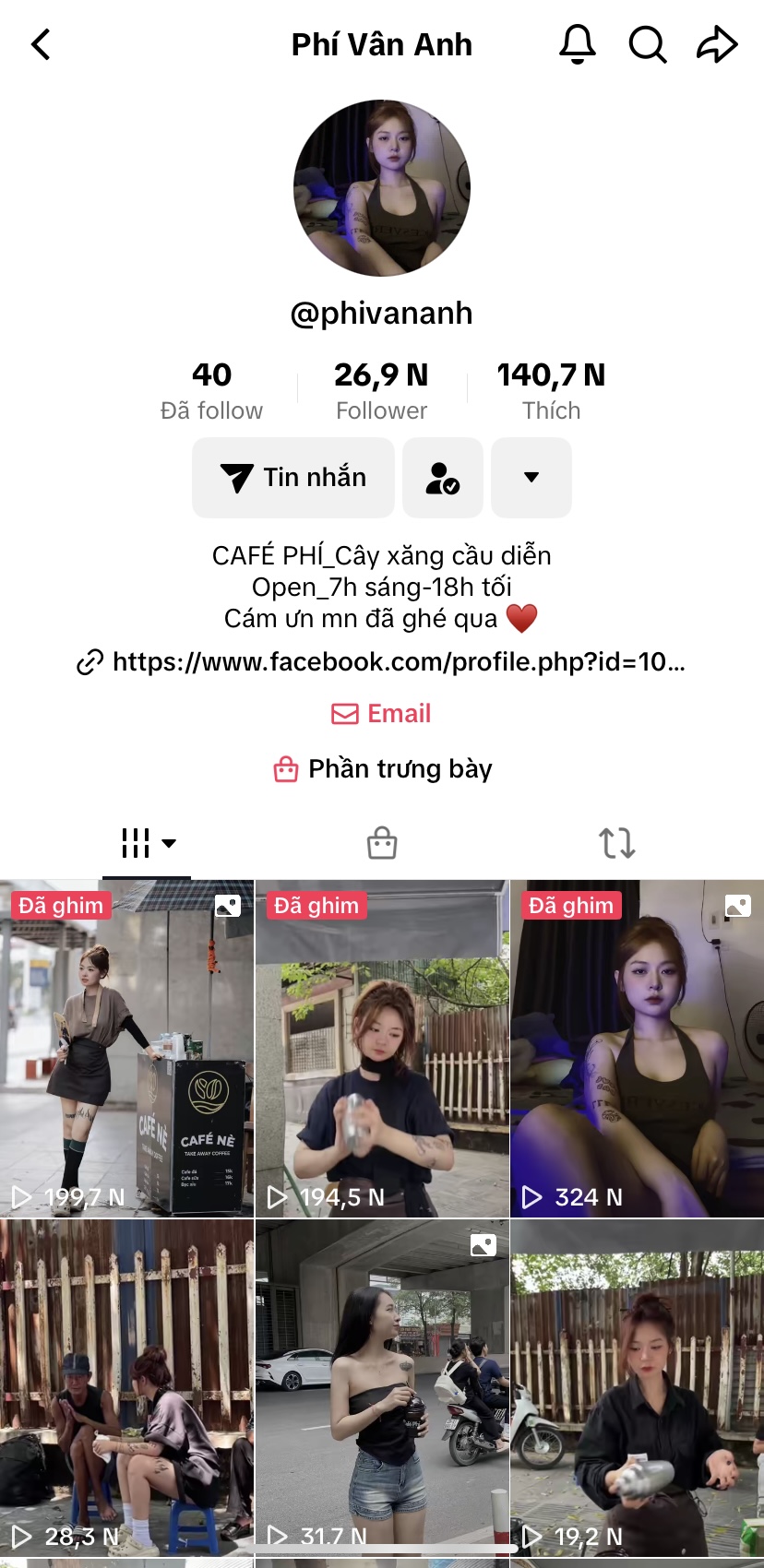This screenshot has width=764, height=1568.
Task: Open search from the magnifier icon
Action: point(648,44)
